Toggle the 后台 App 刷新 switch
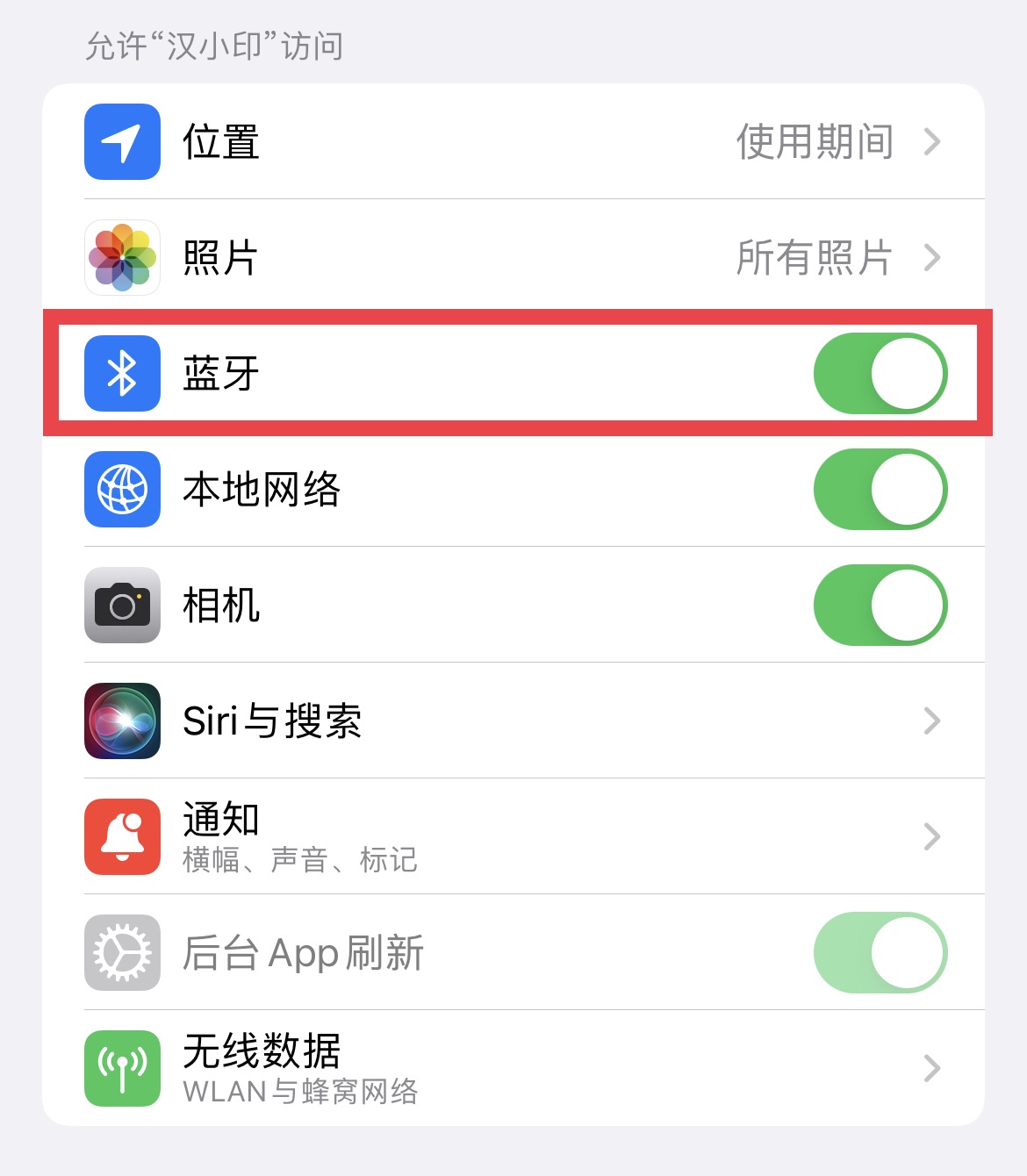This screenshot has height=1176, width=1027. 880,953
